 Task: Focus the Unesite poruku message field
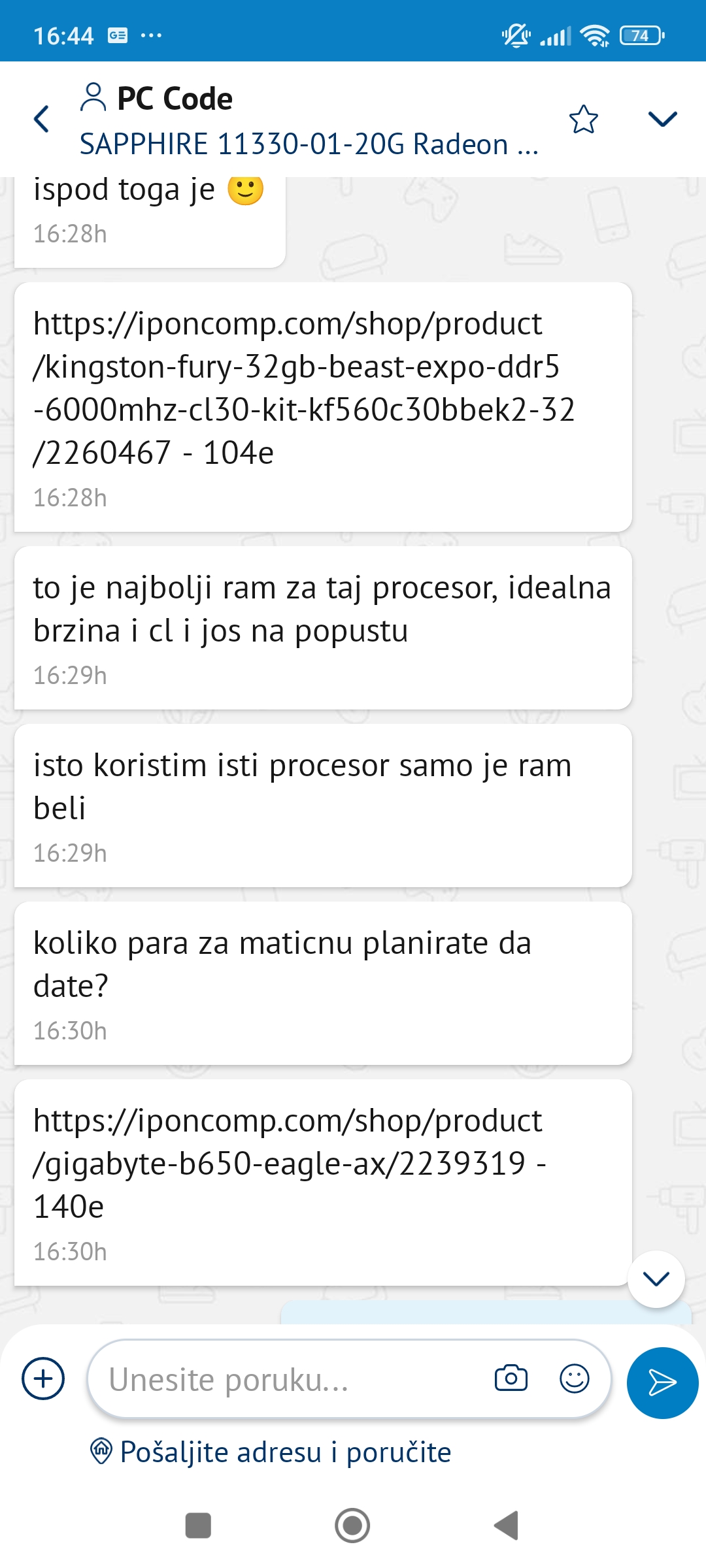[x=288, y=1379]
